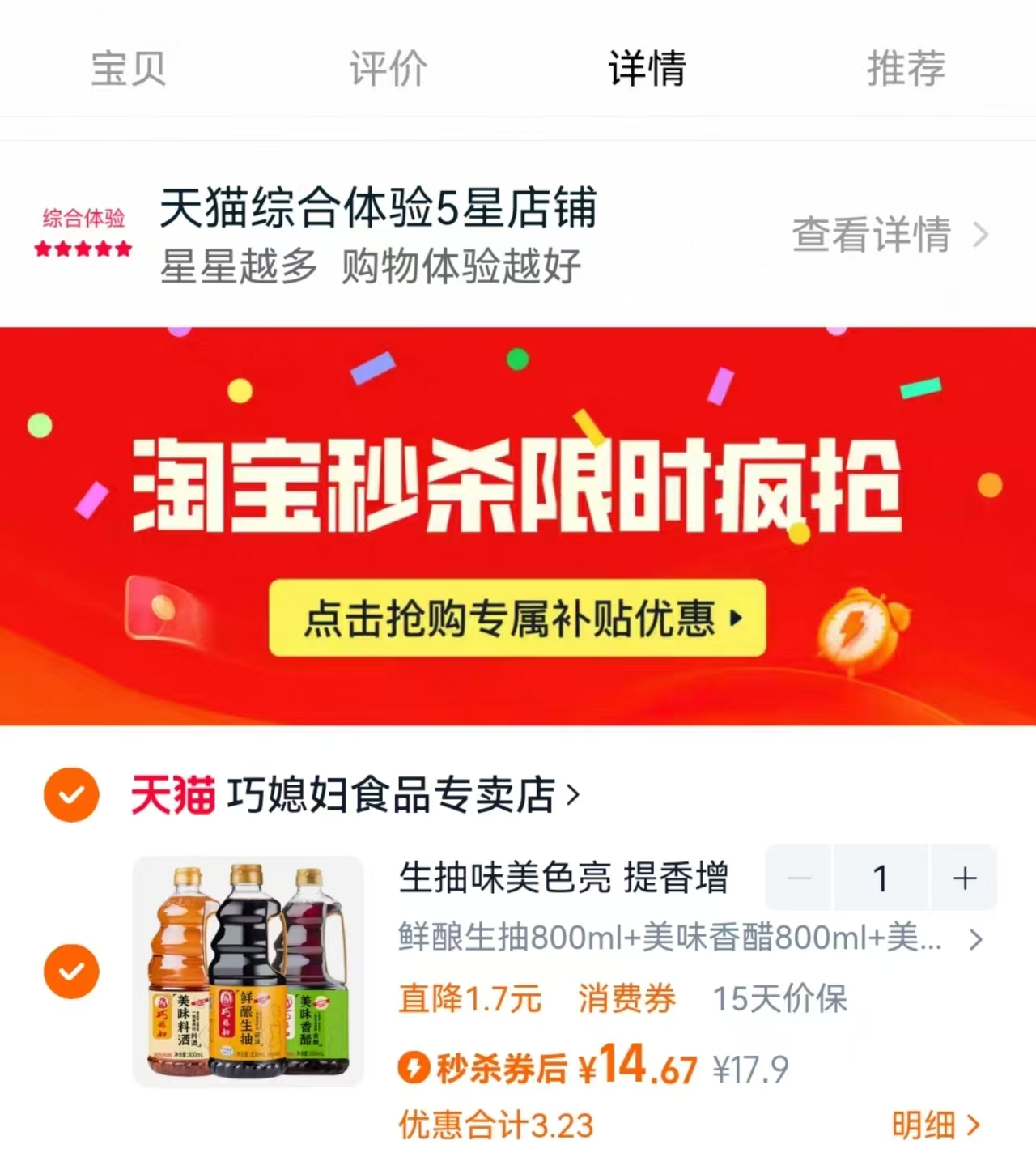Image resolution: width=1036 pixels, height=1157 pixels.
Task: Click the red 综合体验 badge
Action: click(x=82, y=217)
